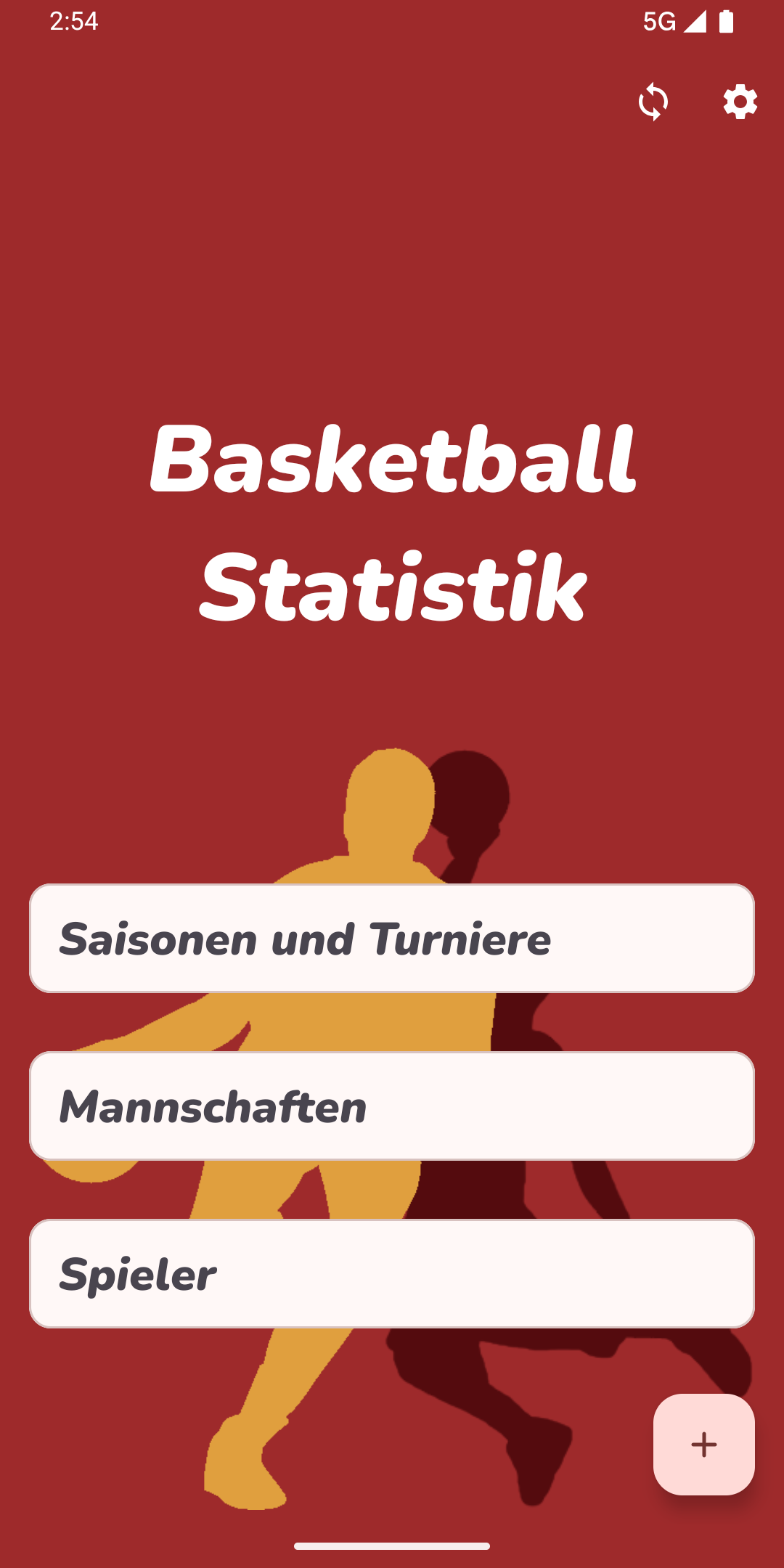
Task: Open the settings gear
Action: (740, 102)
